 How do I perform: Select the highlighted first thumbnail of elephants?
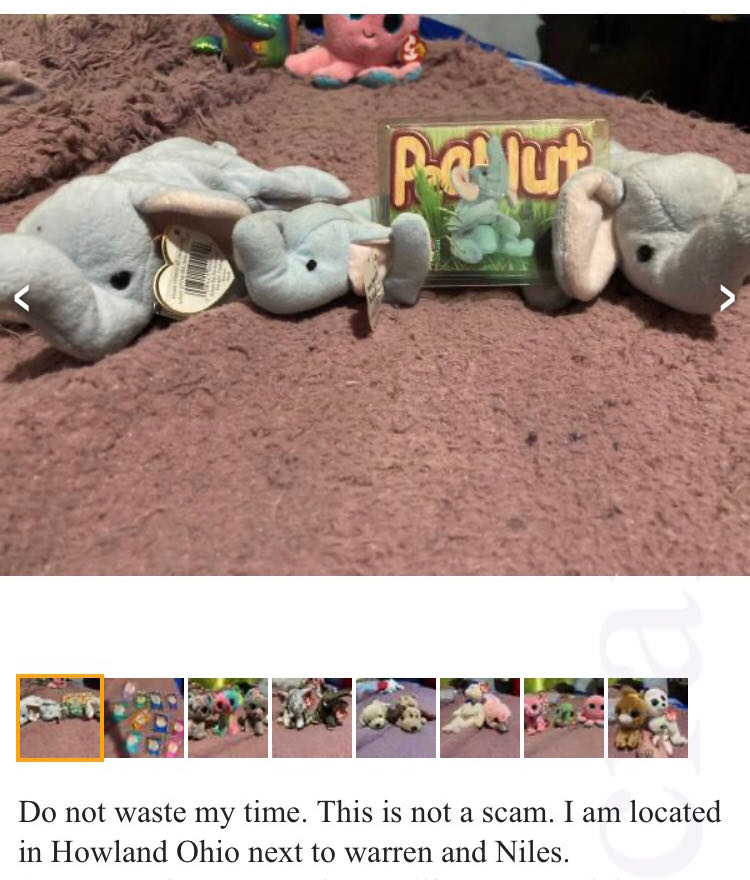coord(60,718)
